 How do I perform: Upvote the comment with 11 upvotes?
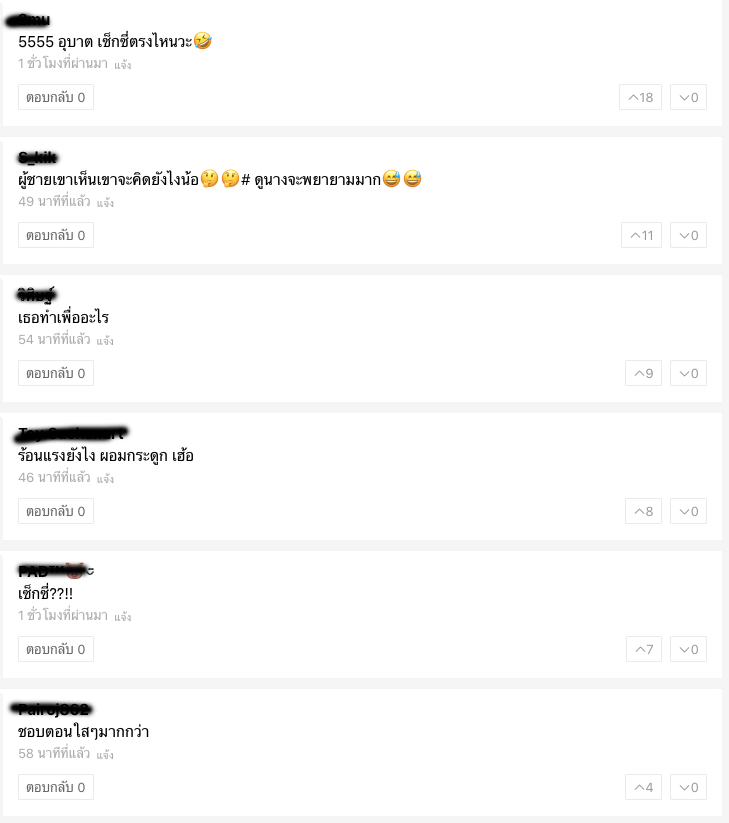641,235
